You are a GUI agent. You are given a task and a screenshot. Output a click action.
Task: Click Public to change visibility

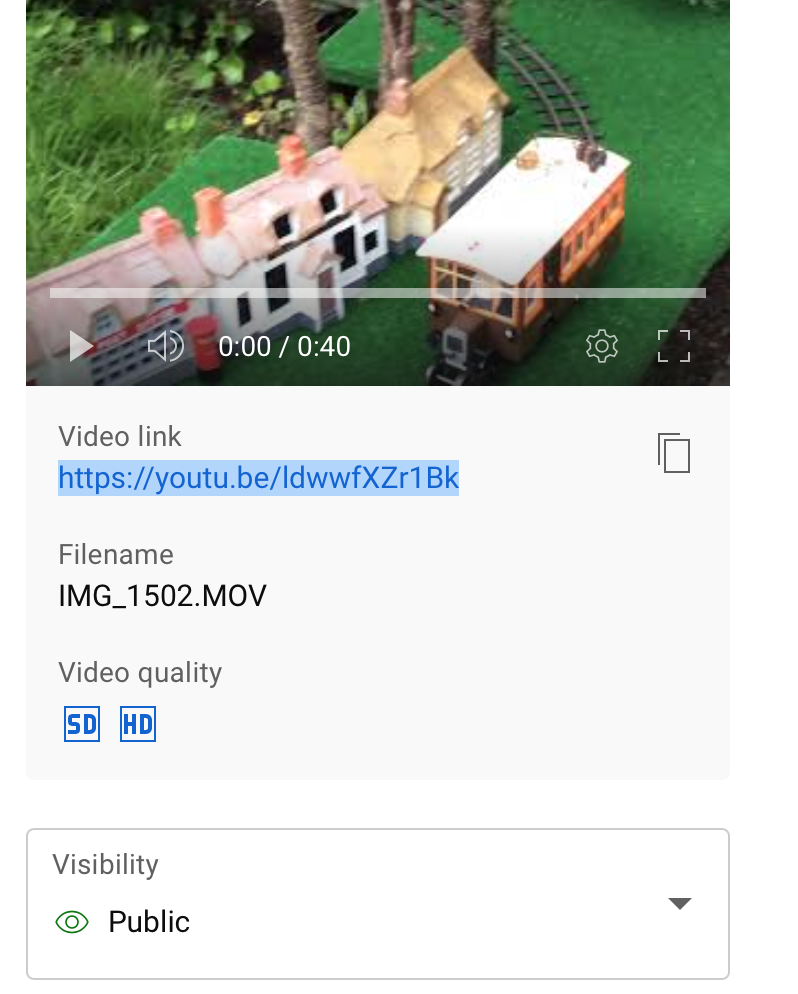[149, 922]
